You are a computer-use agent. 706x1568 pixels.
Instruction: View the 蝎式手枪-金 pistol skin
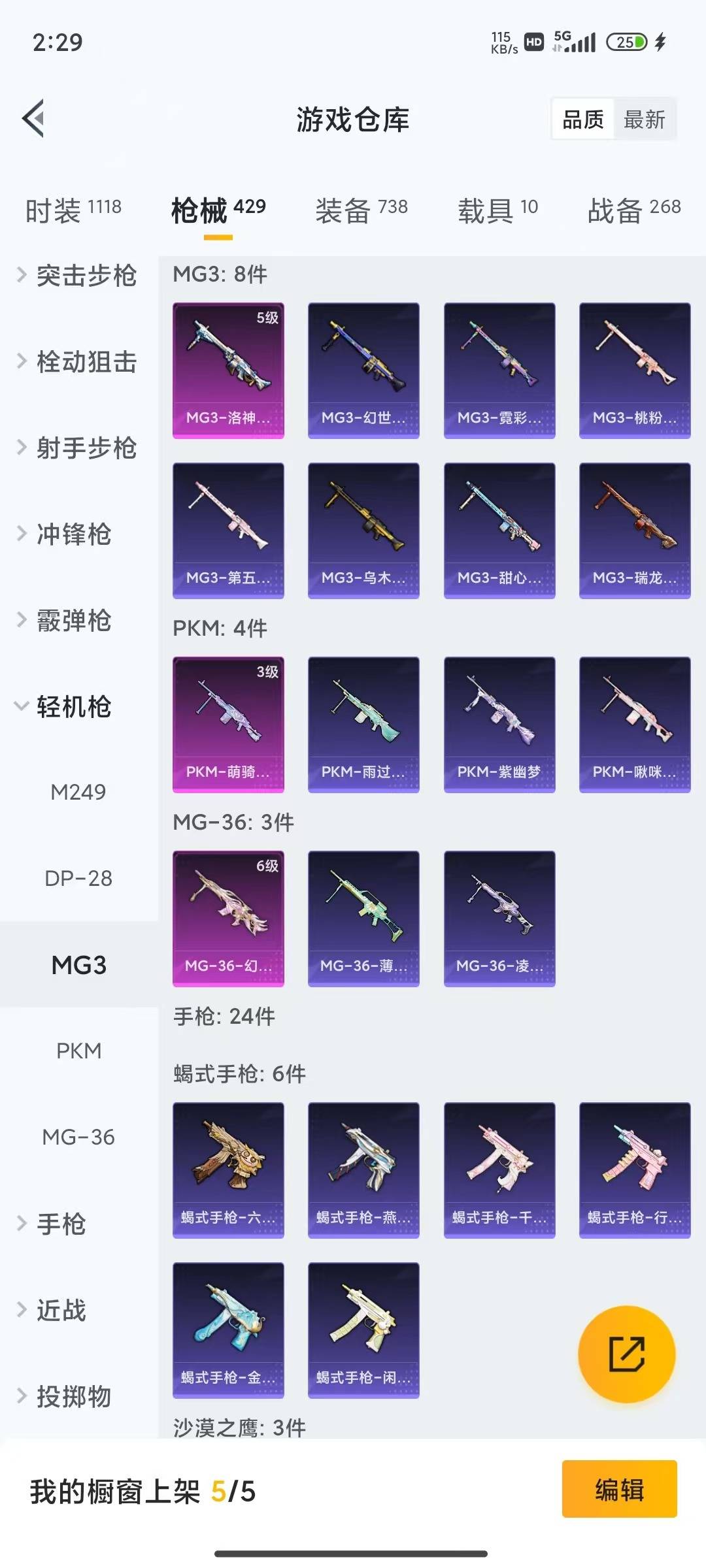click(x=227, y=1326)
